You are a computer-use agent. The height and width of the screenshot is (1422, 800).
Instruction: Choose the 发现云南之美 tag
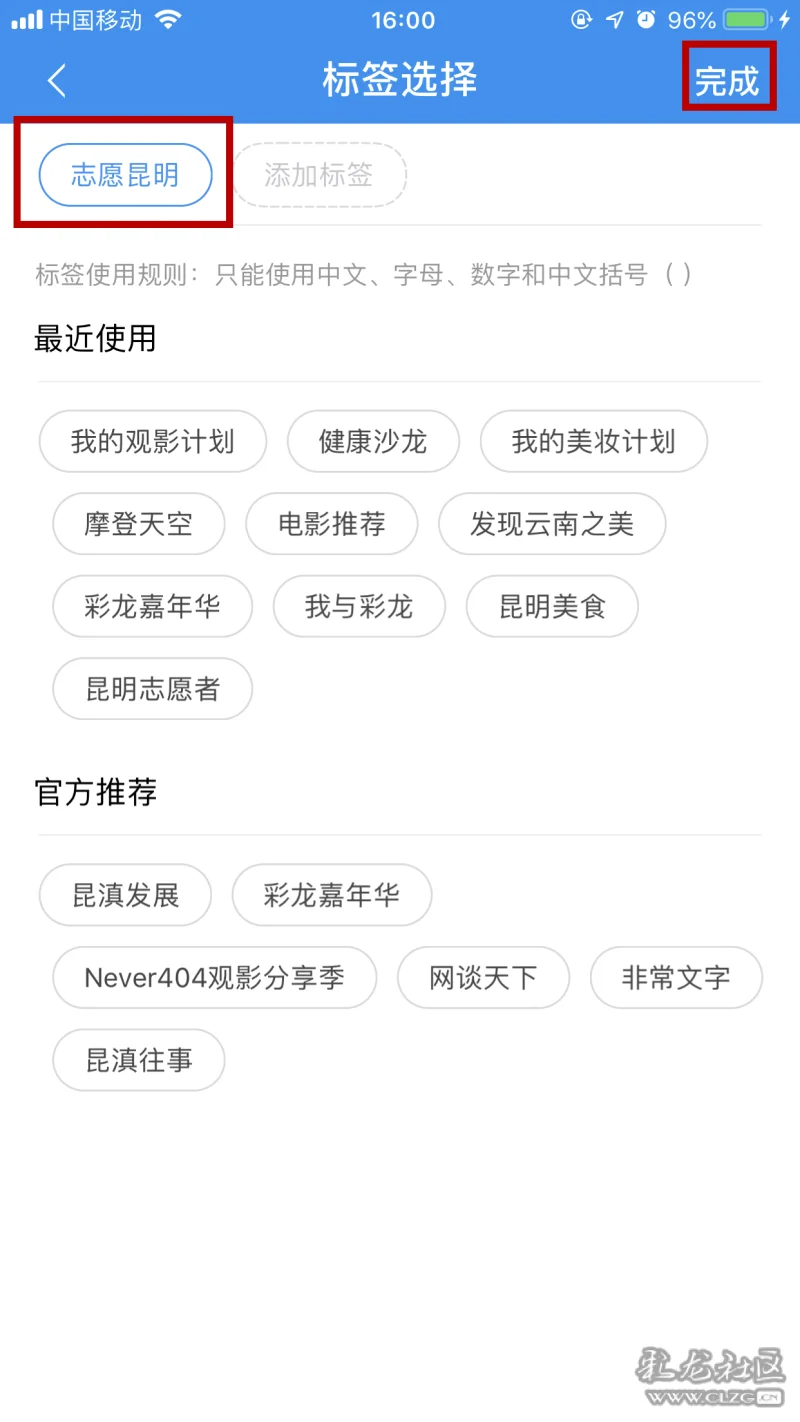pos(552,523)
